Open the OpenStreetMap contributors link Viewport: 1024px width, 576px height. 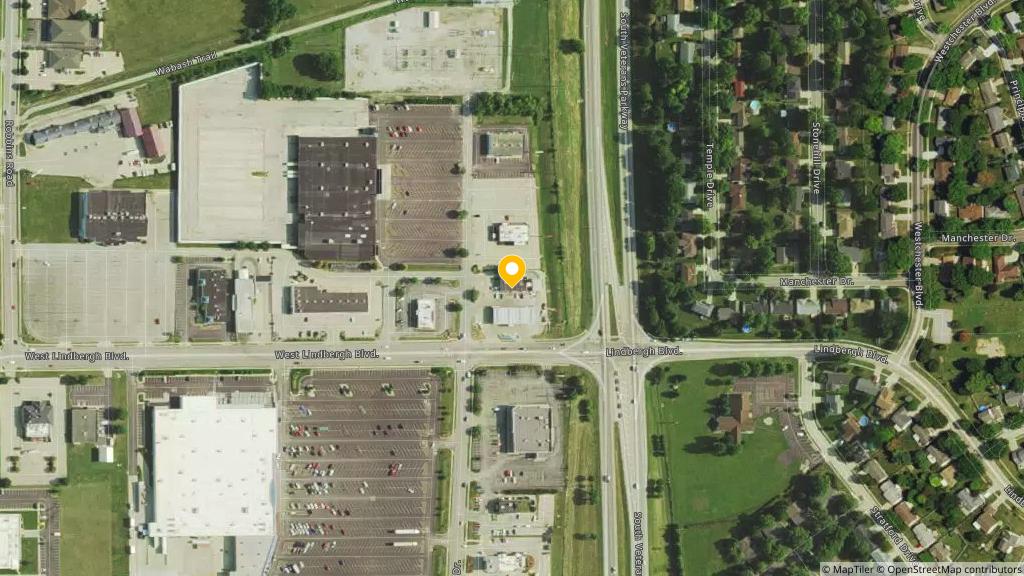(x=952, y=569)
